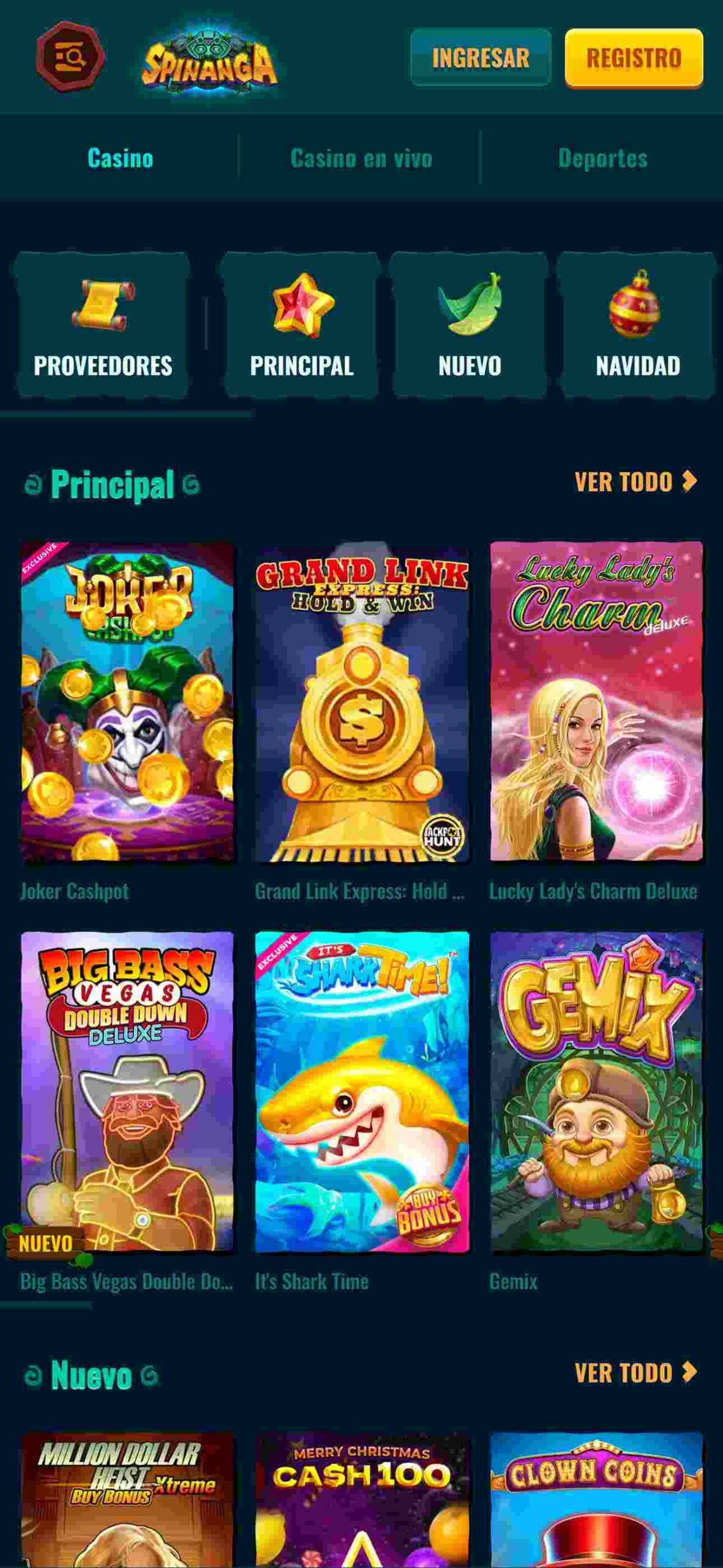Open the search menu icon
Viewport: 723px width, 1568px height.
[70, 57]
